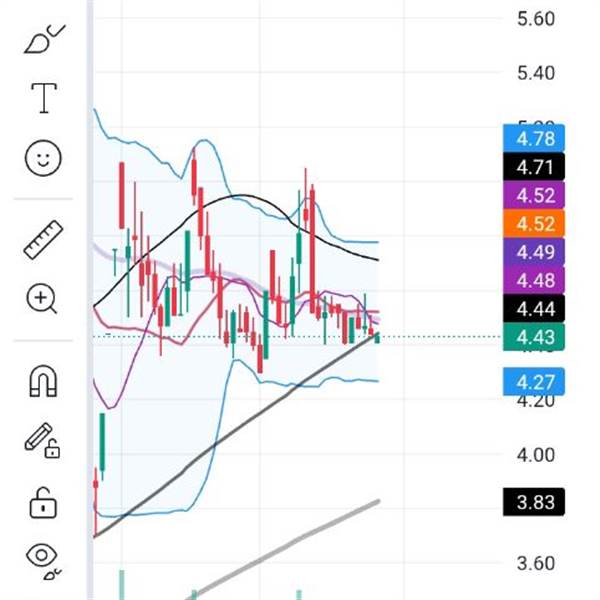Toggle the magnet snap mode
Screen dimensions: 600x600
pos(43,380)
